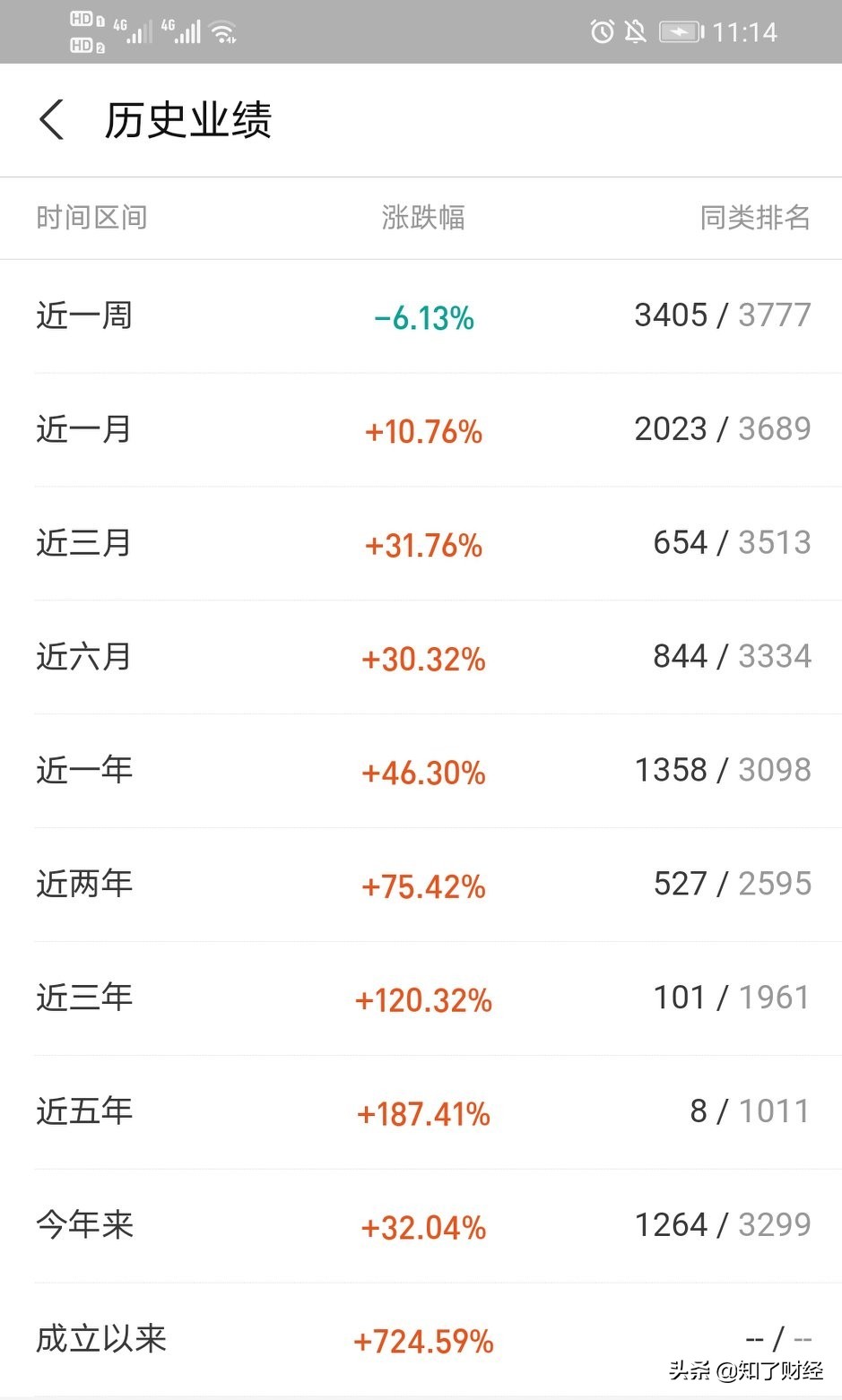
Task: Go back from 历史业绩 page
Action: (52, 119)
